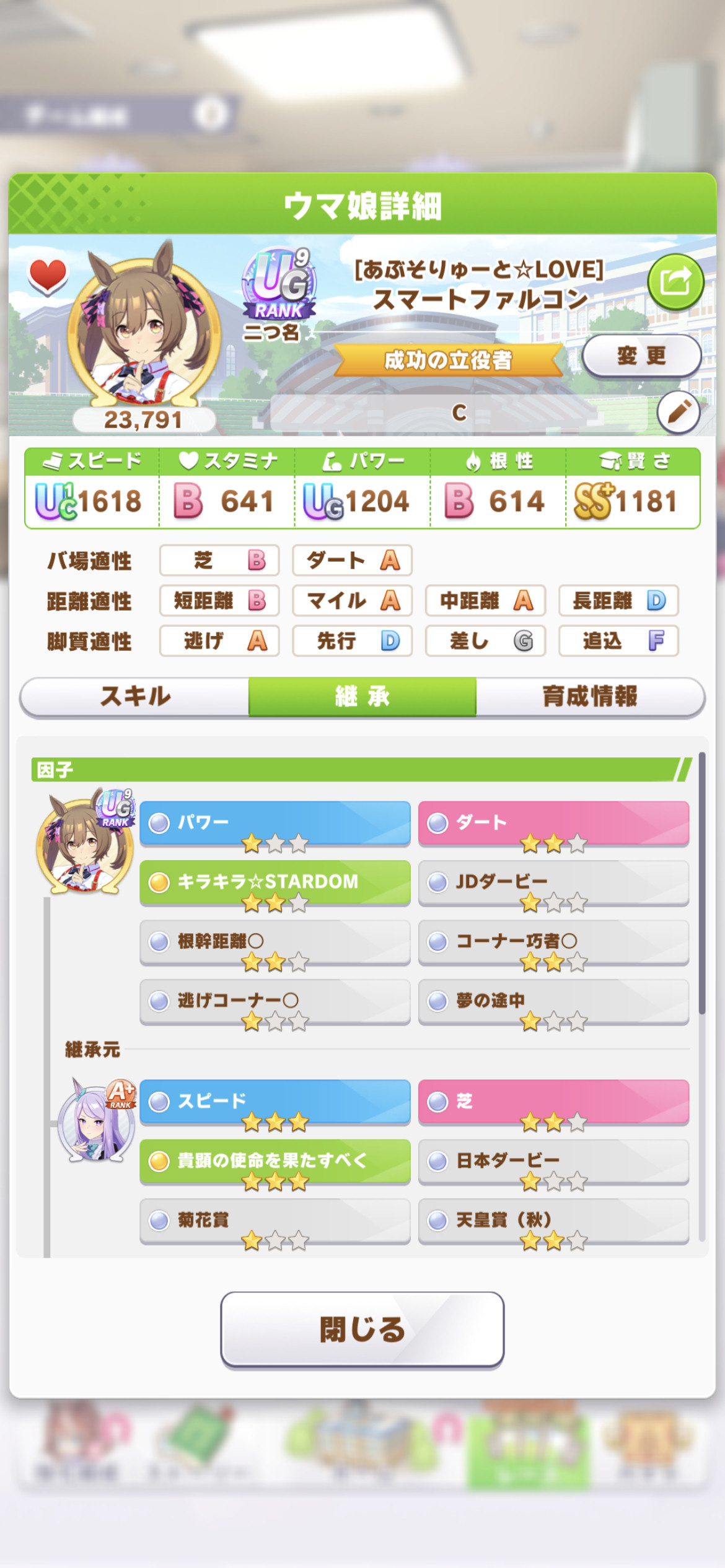This screenshot has width=725, height=1568.
Task: Open the 育成情報 tab
Action: (590, 697)
